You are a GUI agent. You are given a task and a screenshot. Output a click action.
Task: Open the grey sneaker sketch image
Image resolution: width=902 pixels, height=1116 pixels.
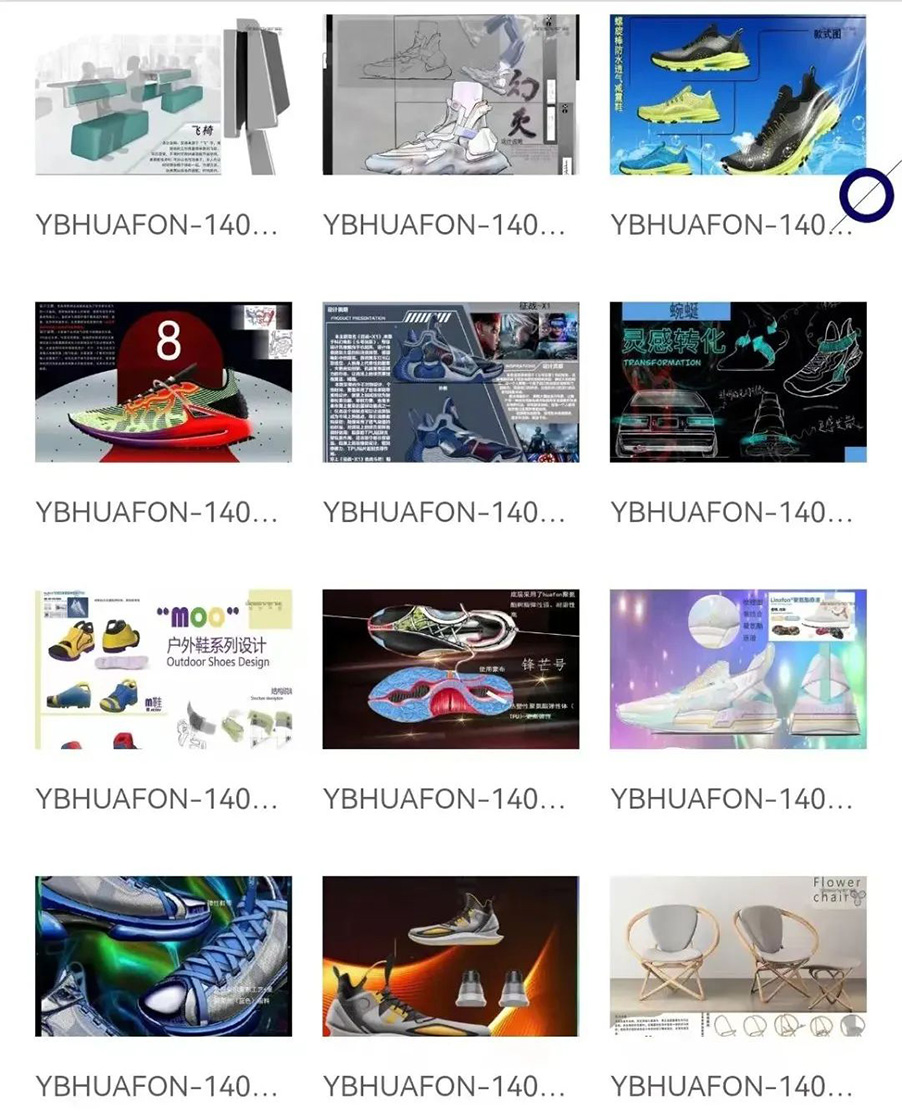[450, 95]
